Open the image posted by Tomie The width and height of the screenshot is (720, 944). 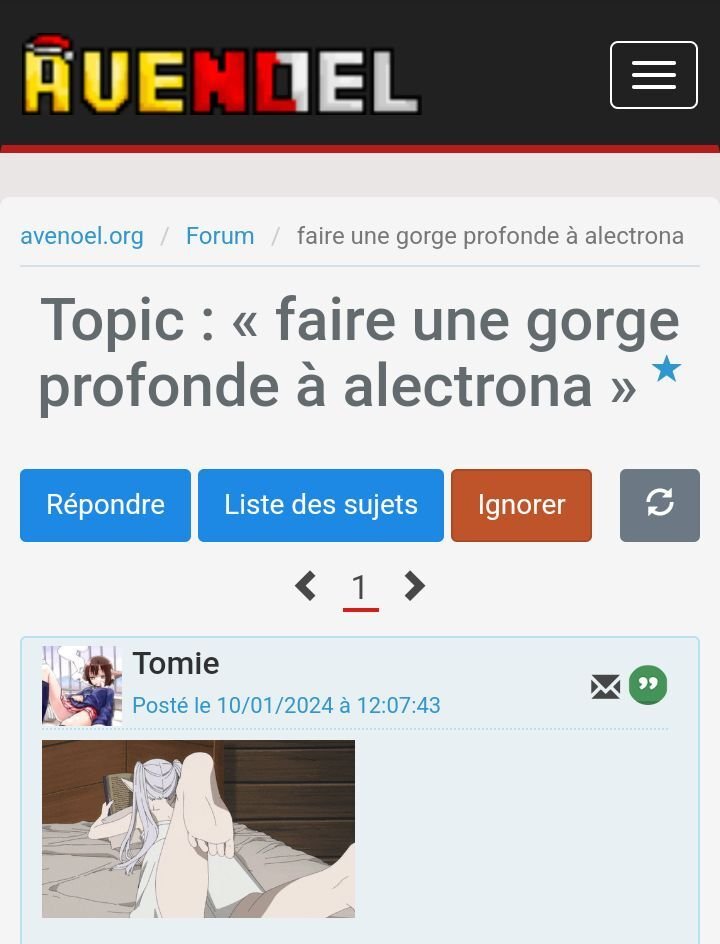199,829
